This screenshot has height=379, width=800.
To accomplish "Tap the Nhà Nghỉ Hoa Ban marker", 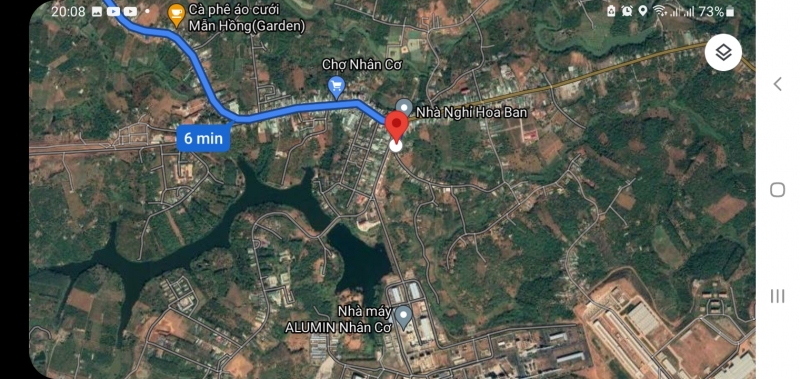I will click(404, 109).
